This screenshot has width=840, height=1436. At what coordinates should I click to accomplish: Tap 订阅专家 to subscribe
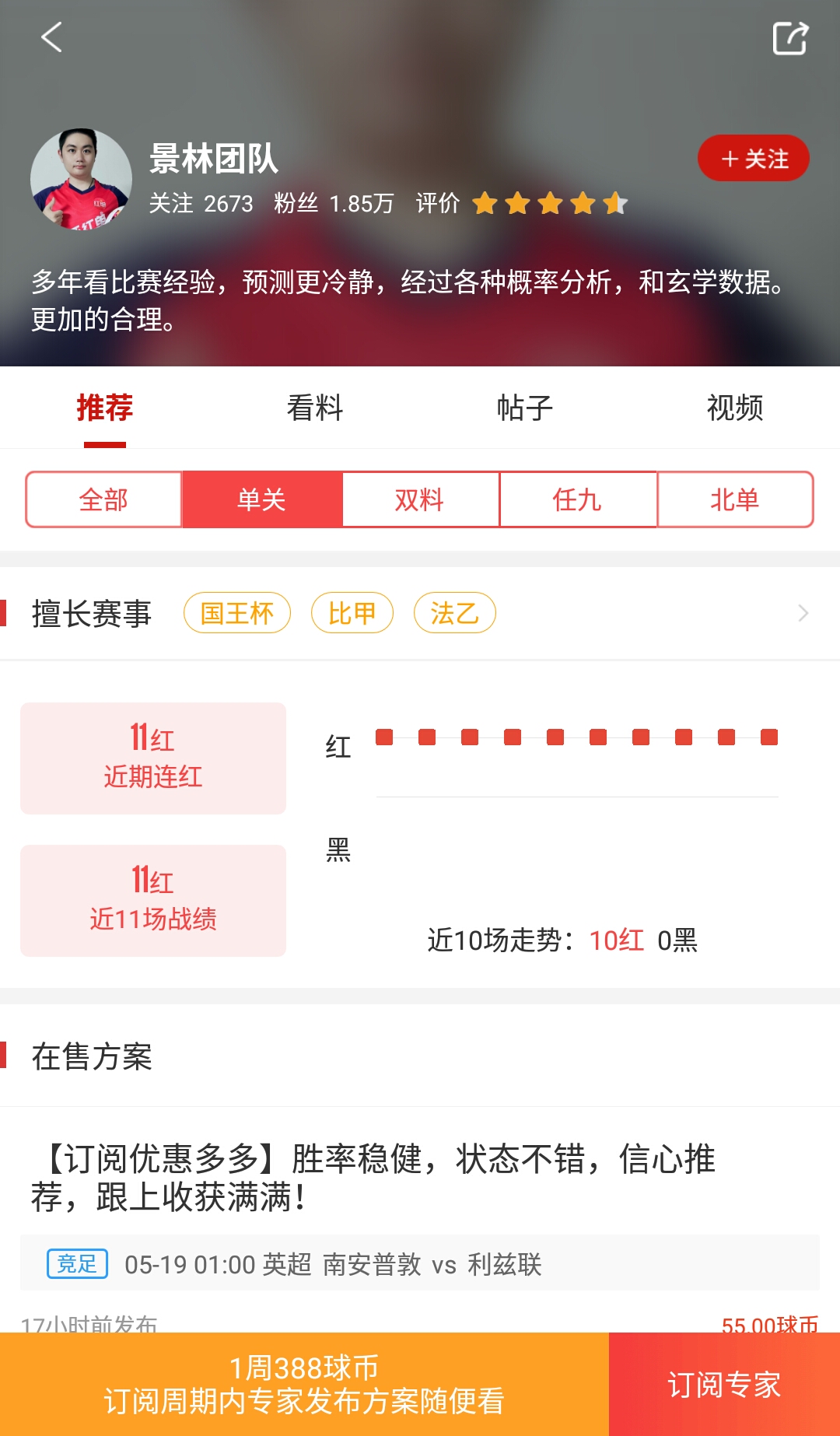[723, 1385]
